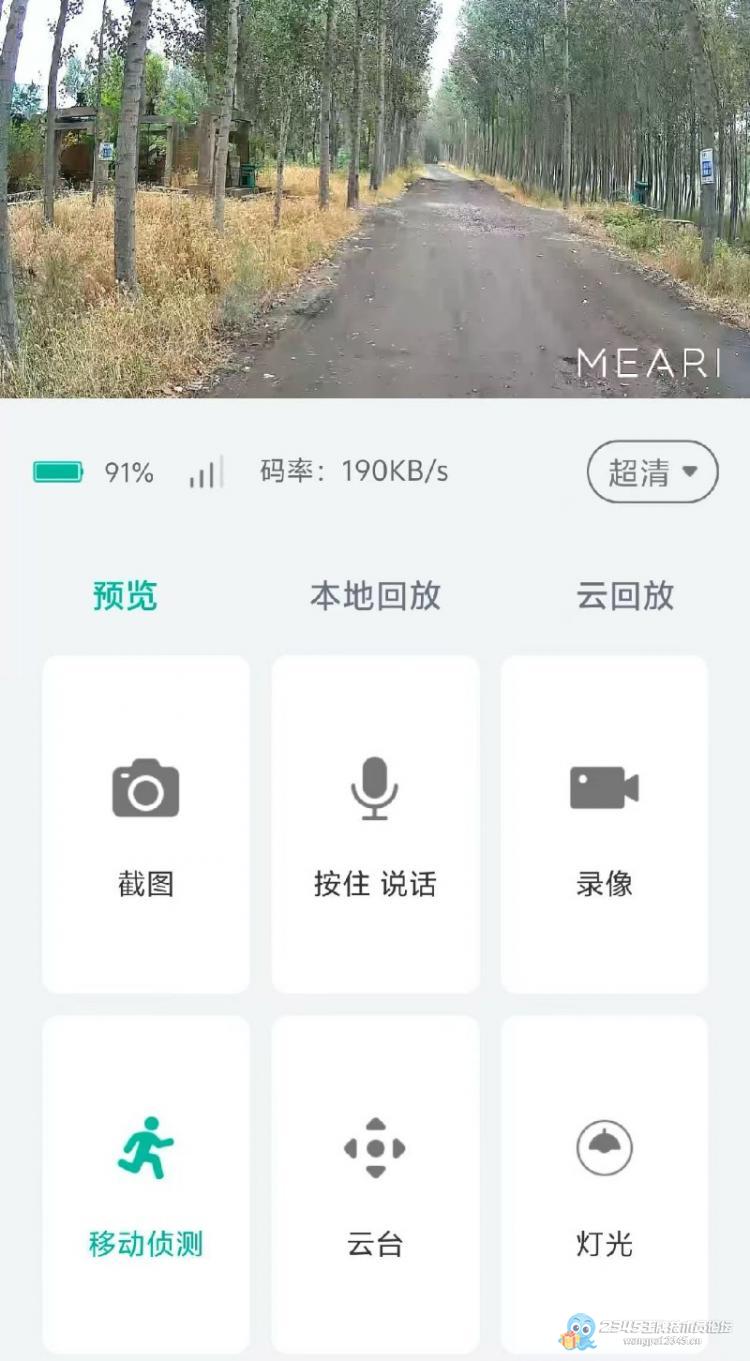Viewport: 750px width, 1361px height.
Task: Switch to the 预览 tab
Action: 125,596
